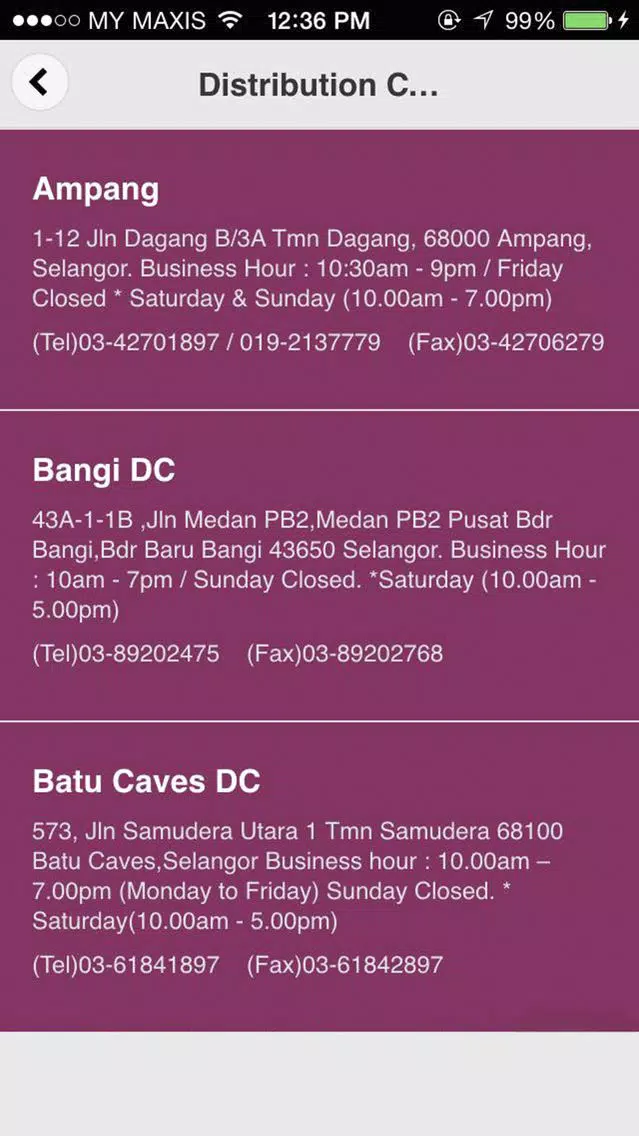Go back using the arrow button
Viewport: 639px width, 1136px height.
pos(39,83)
